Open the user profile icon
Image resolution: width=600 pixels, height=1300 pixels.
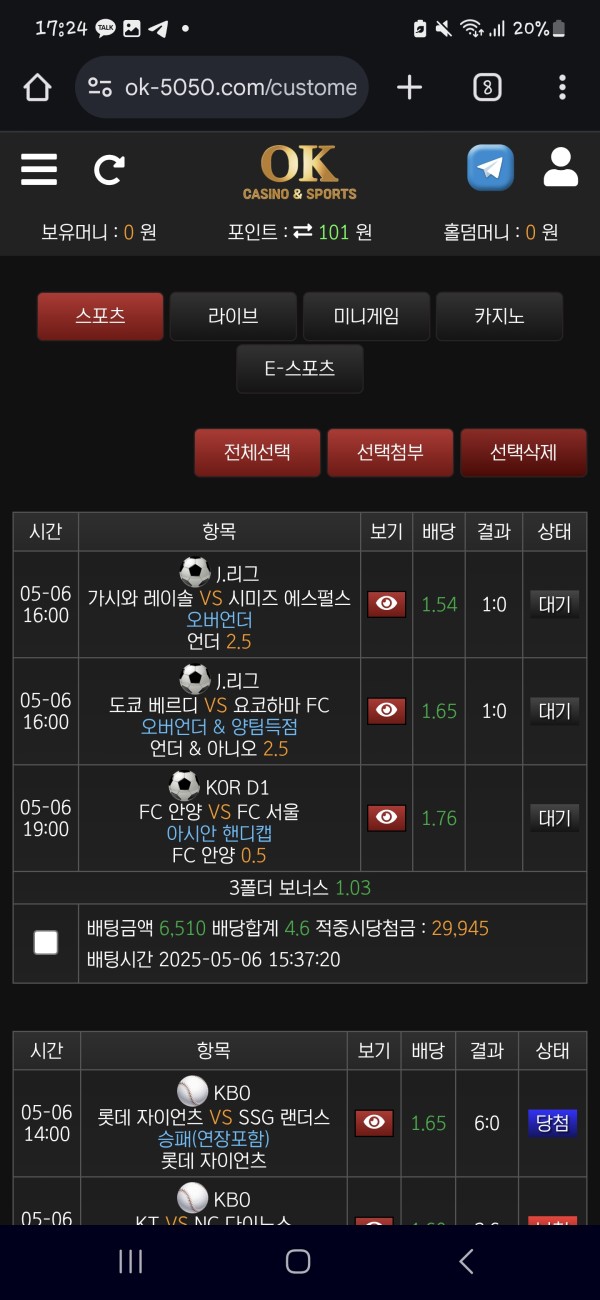coord(561,168)
